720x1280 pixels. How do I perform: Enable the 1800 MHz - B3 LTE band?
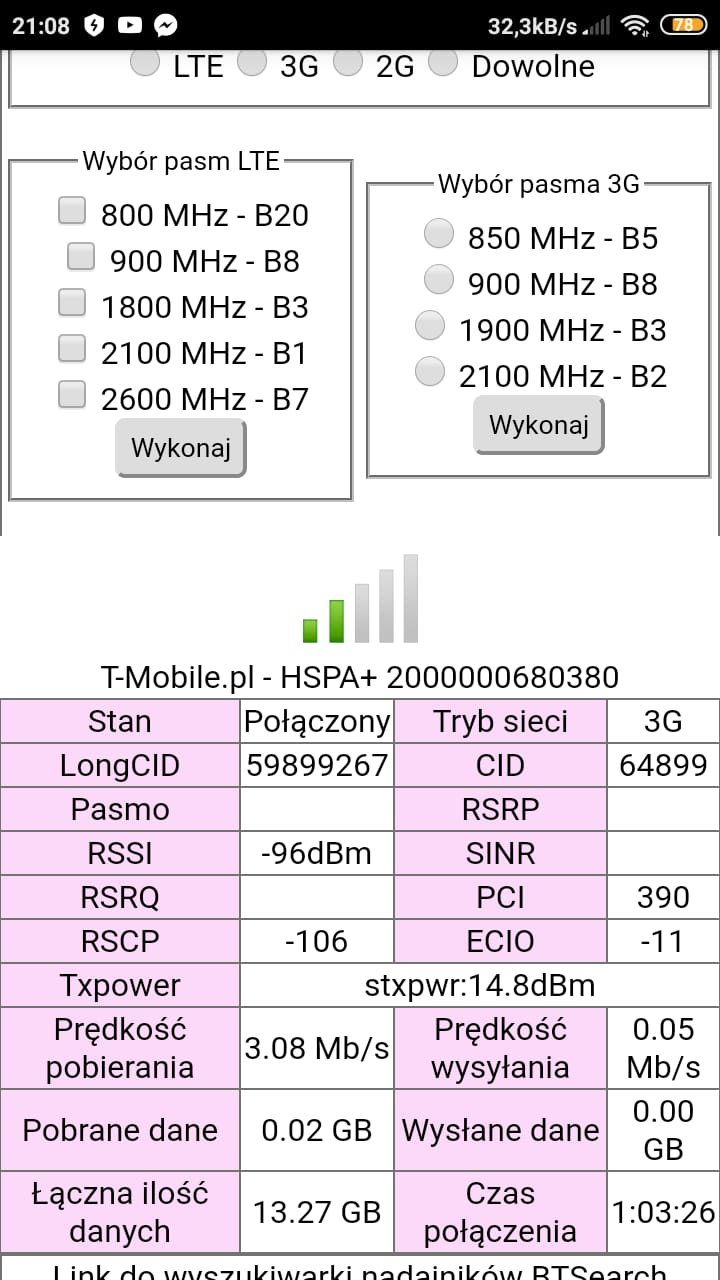(72, 302)
